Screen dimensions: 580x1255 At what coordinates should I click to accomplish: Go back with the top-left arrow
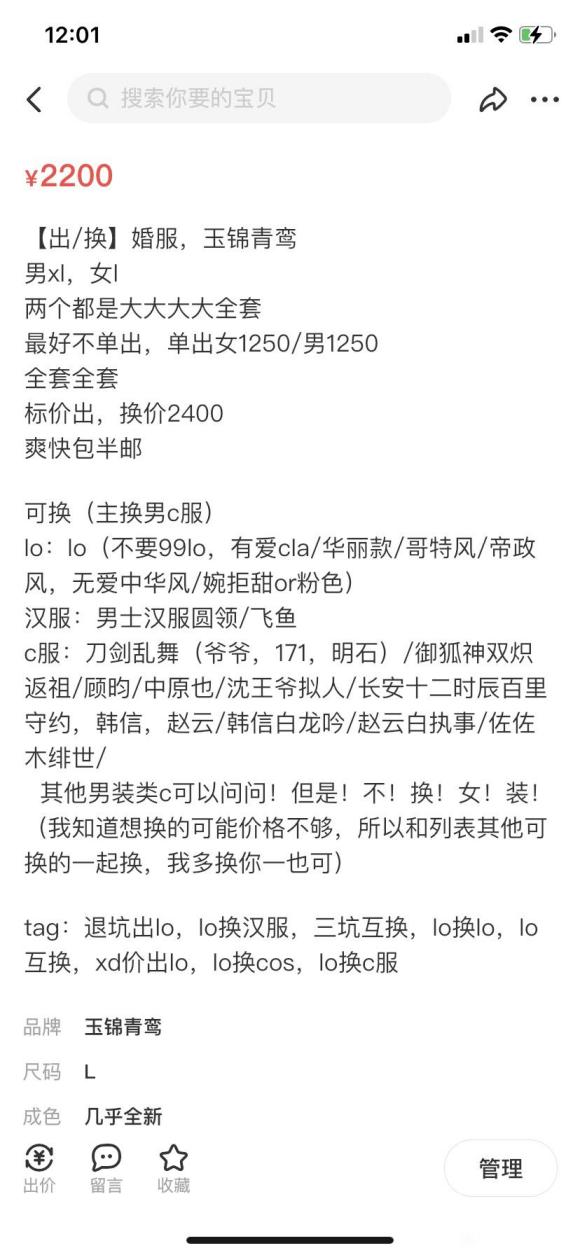pos(35,99)
